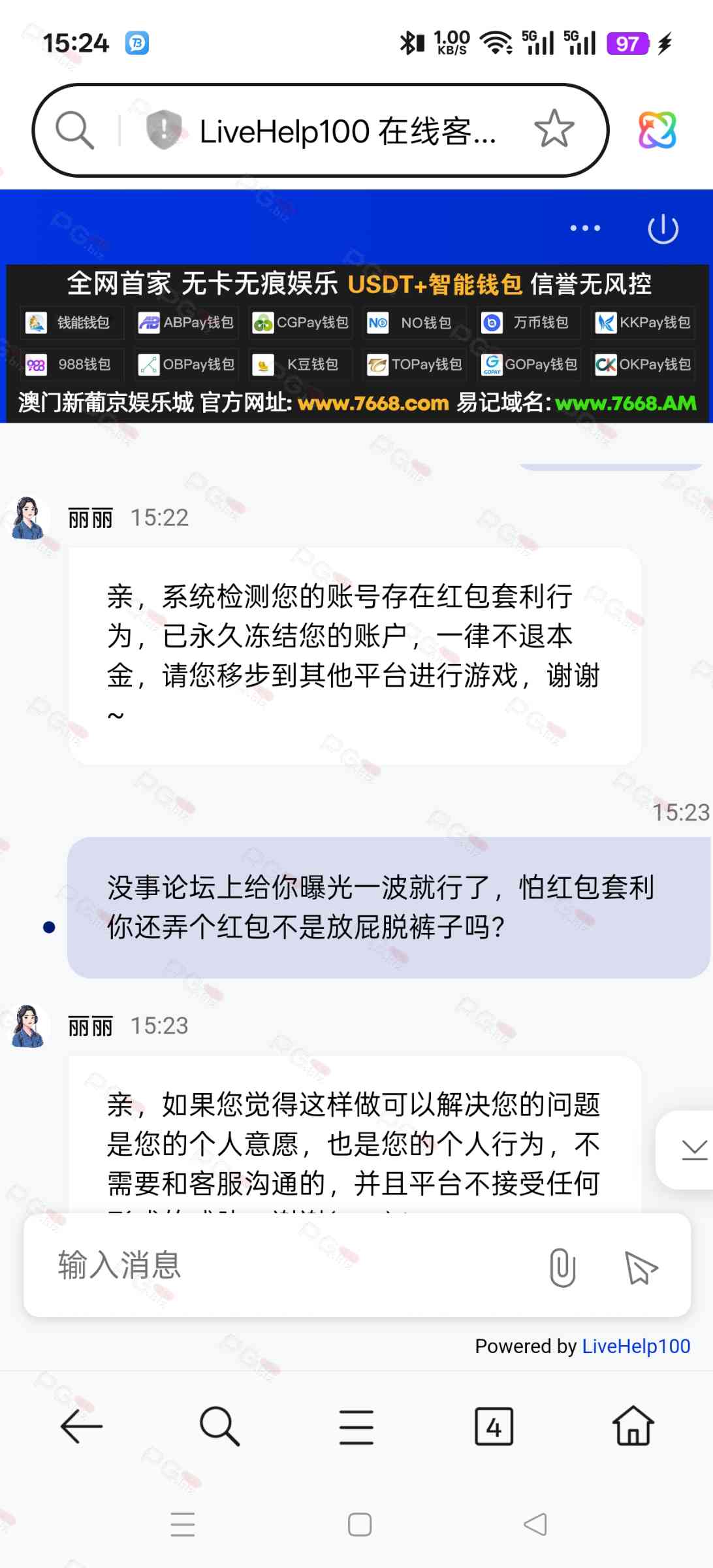Open the colorful browser assistant icon
The width and height of the screenshot is (713, 1568).
pyautogui.click(x=657, y=130)
